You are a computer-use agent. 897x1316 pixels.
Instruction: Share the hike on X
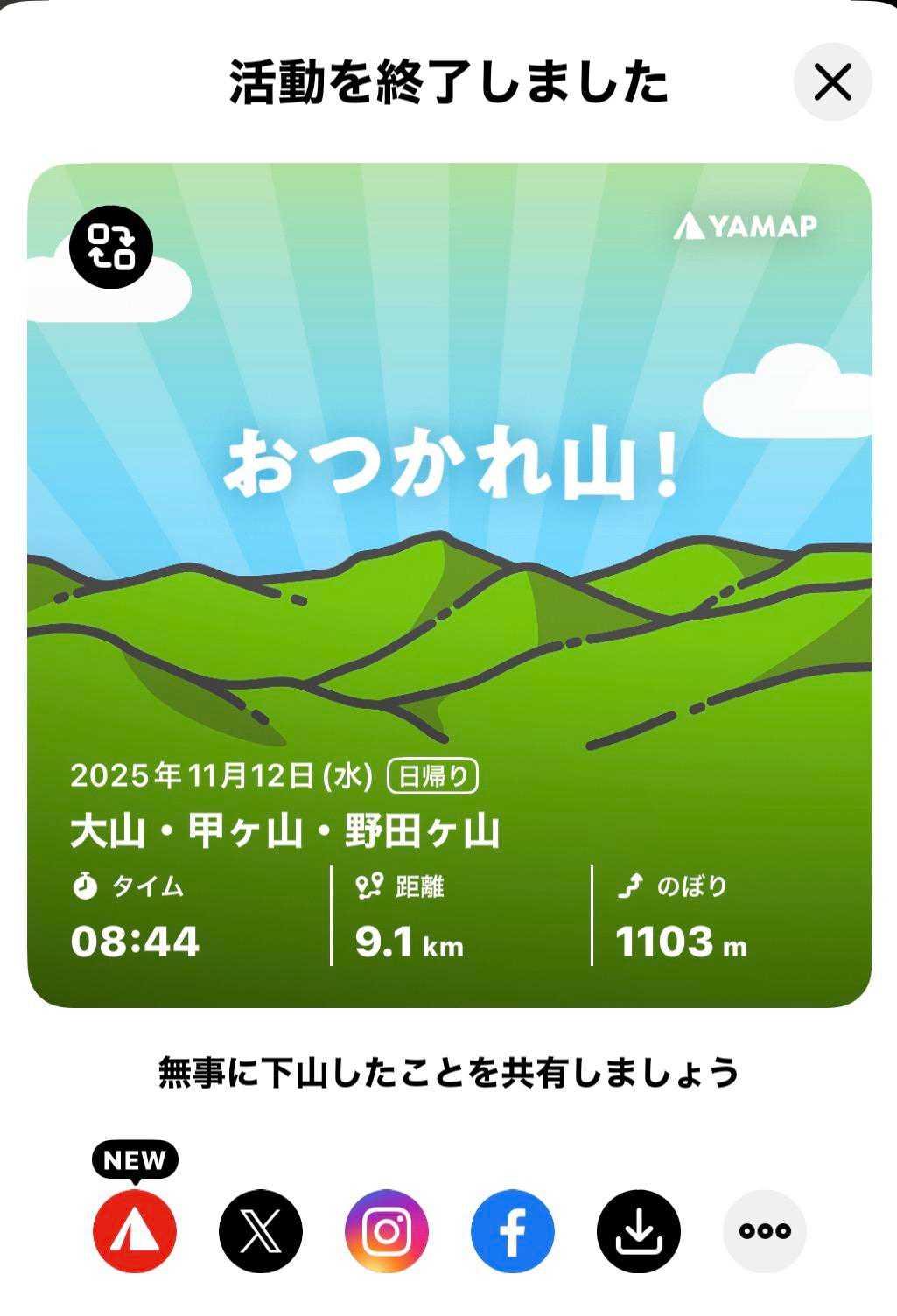[261, 1231]
